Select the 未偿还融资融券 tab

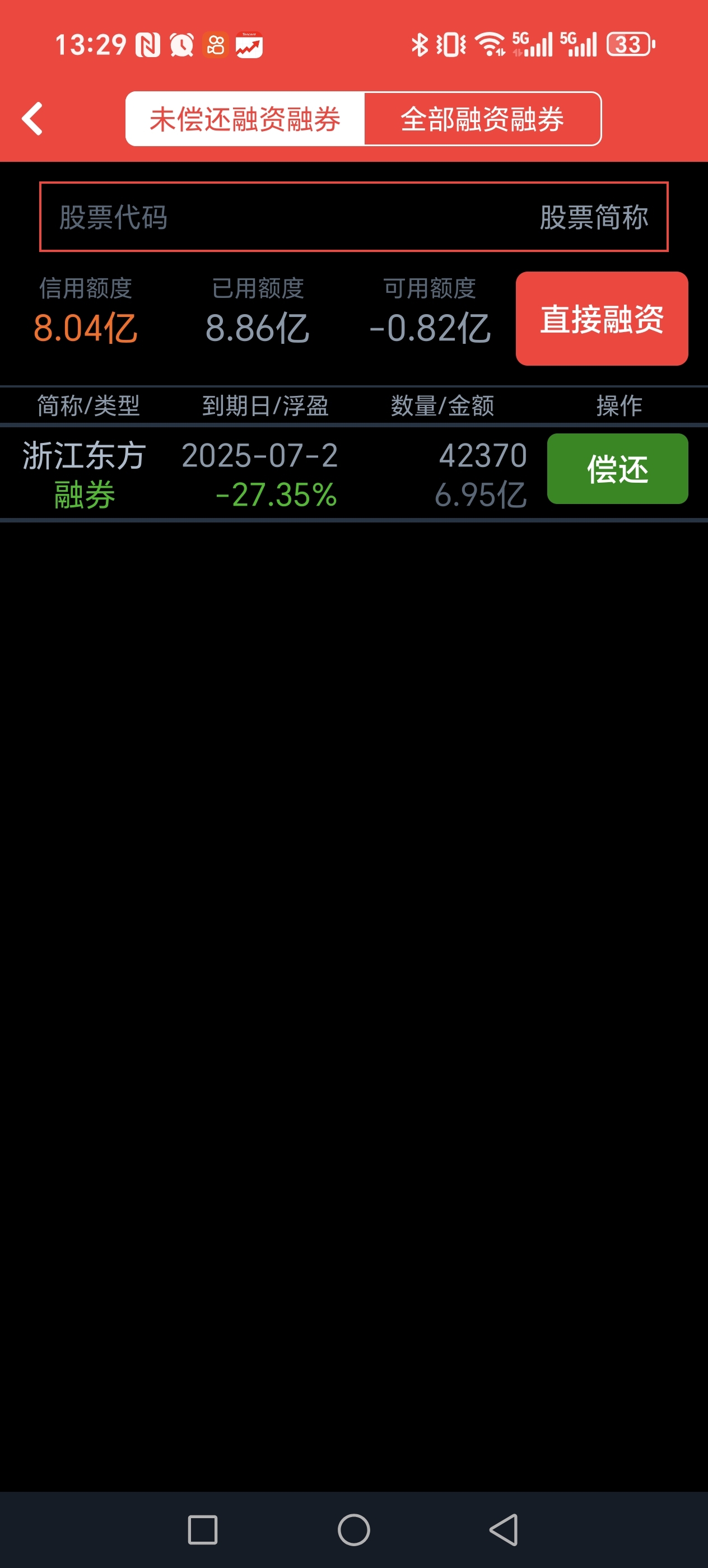point(245,119)
